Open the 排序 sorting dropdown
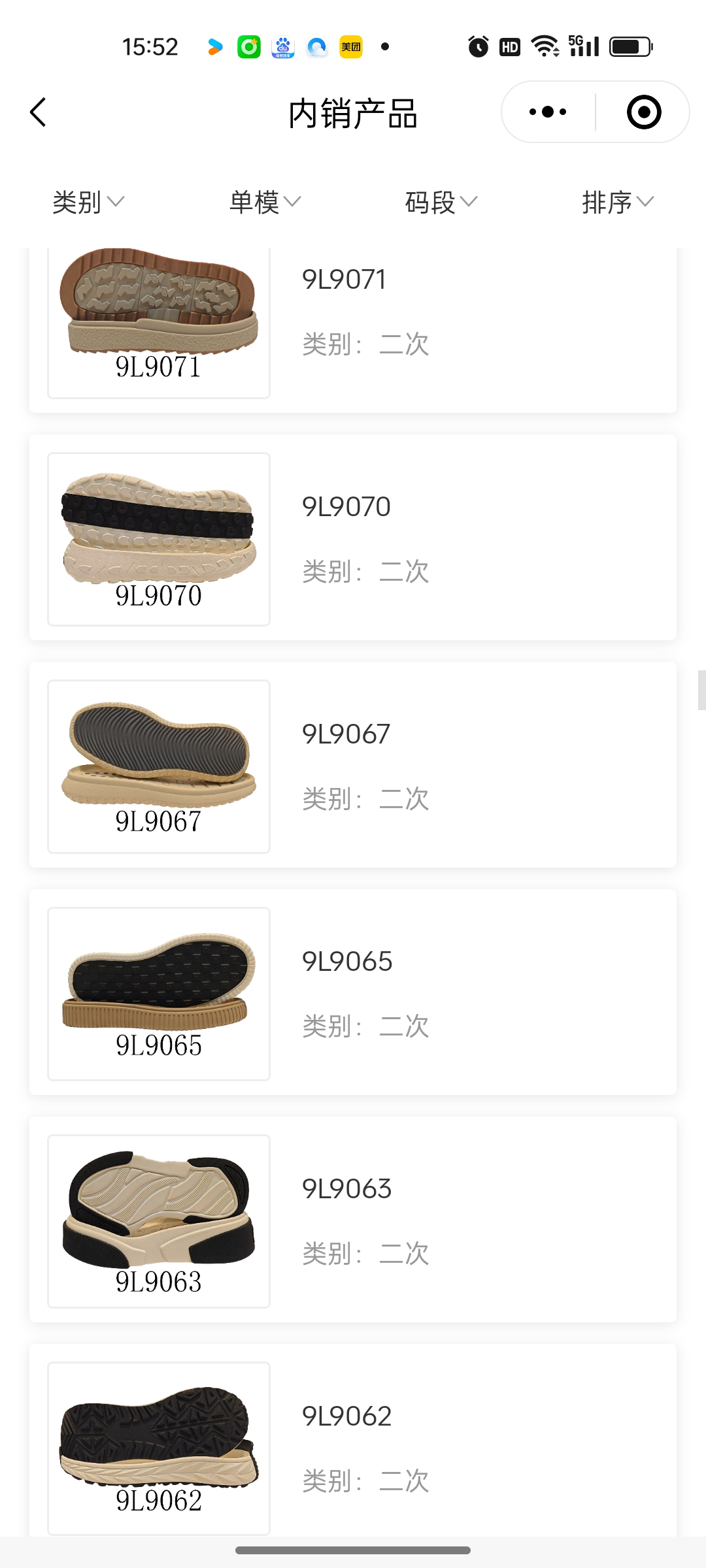 pos(618,202)
